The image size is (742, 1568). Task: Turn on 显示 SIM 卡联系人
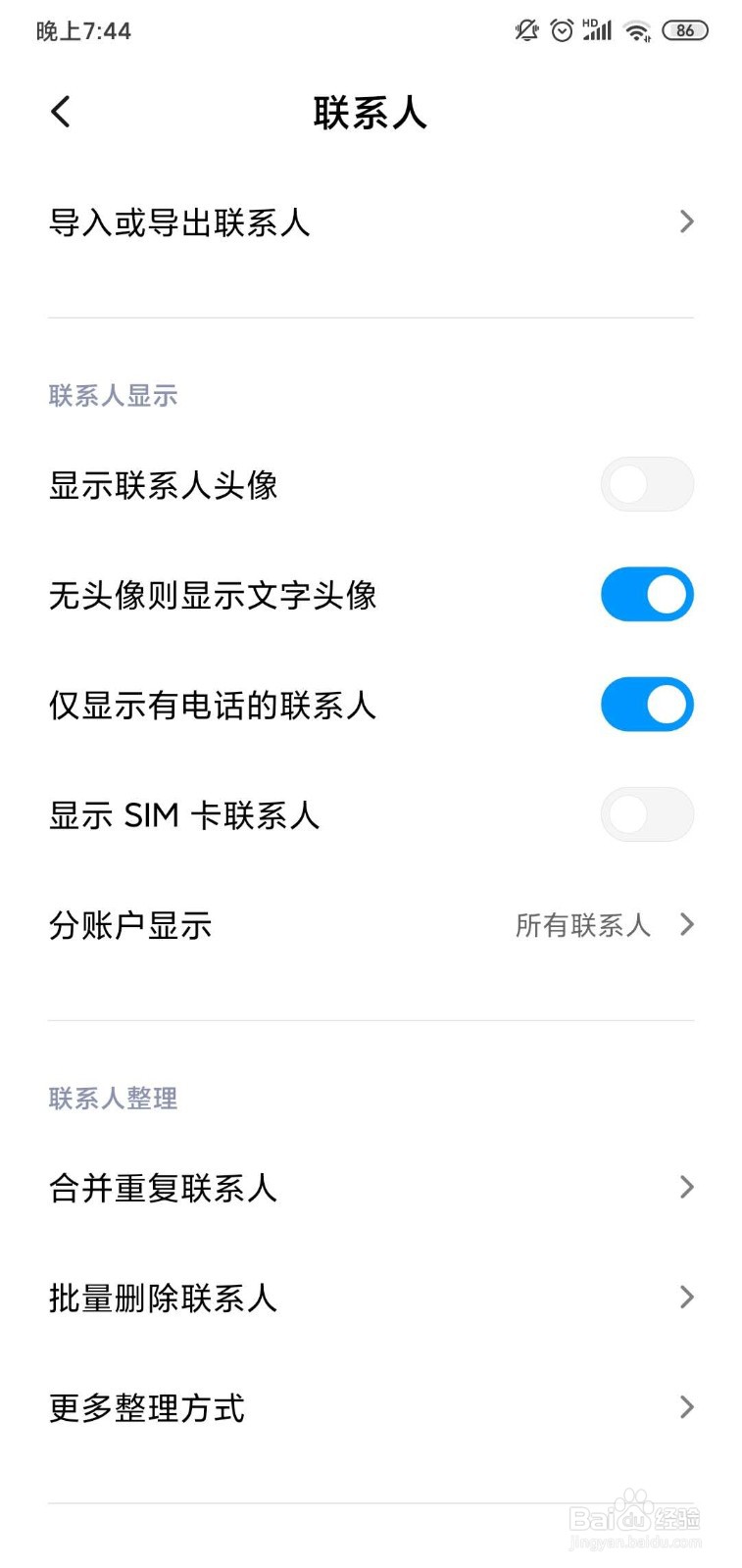click(647, 814)
